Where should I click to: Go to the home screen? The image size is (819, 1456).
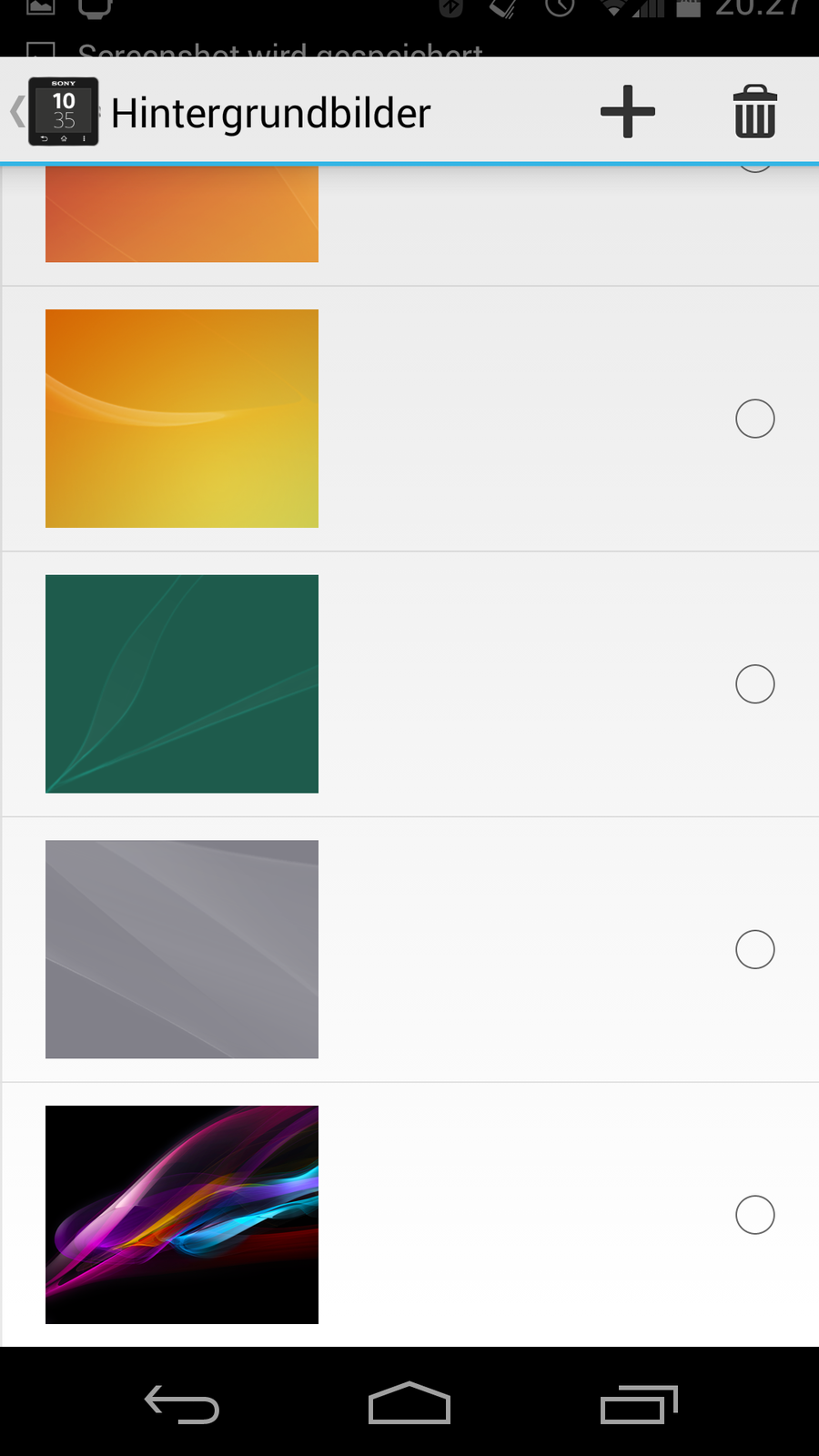pos(409,1404)
